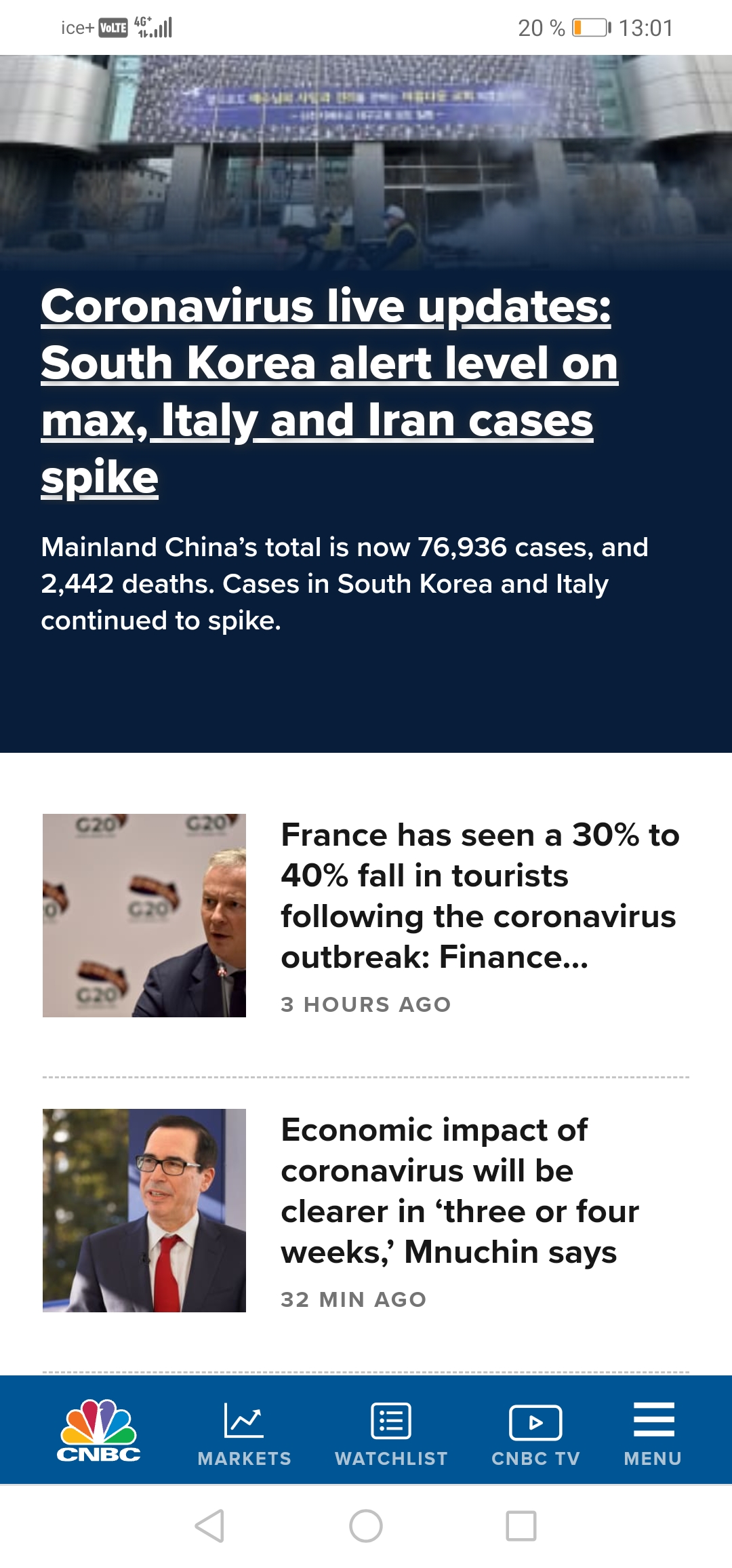Tap the G20 finance minister thumbnail
This screenshot has height=1568, width=732.
(x=144, y=916)
